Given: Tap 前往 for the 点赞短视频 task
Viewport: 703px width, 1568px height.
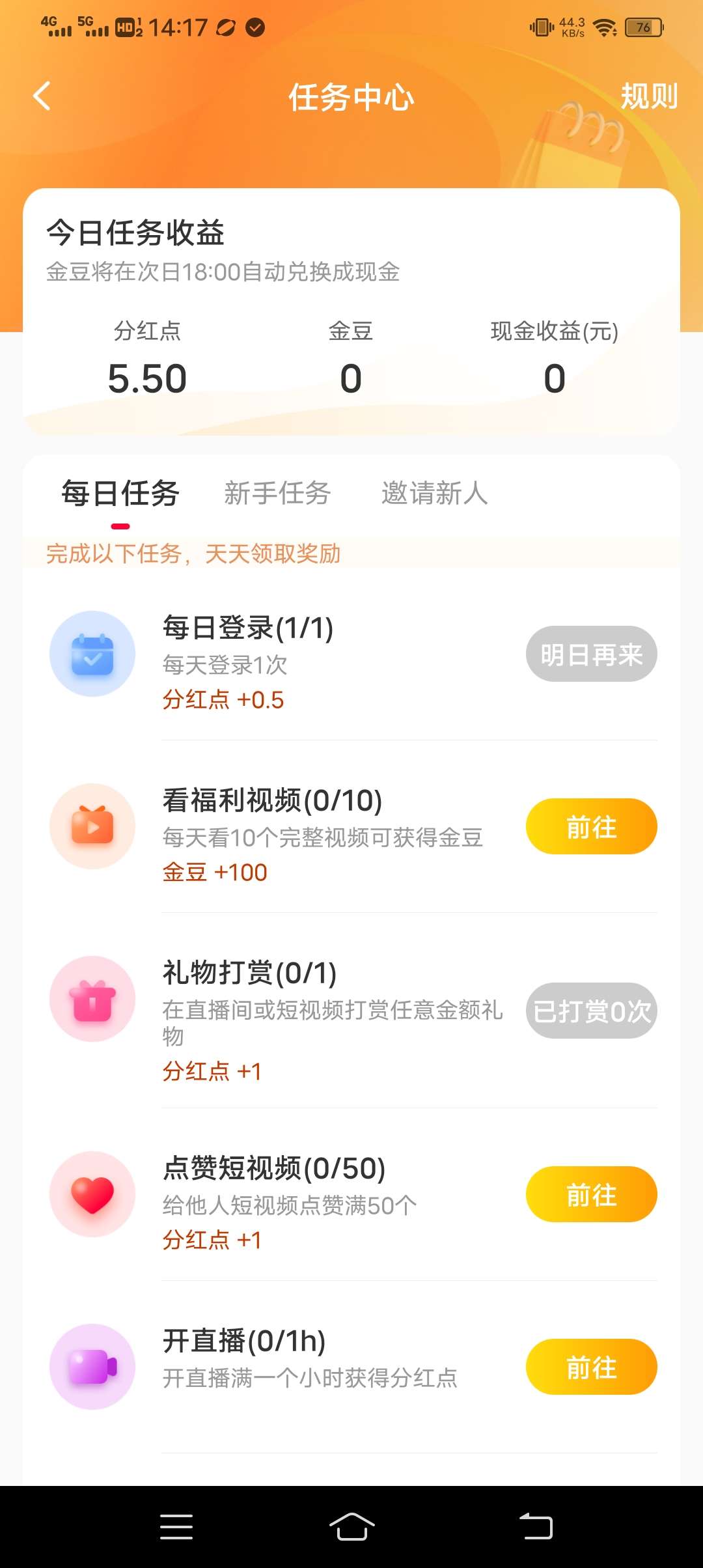Looking at the screenshot, I should click(x=591, y=1194).
